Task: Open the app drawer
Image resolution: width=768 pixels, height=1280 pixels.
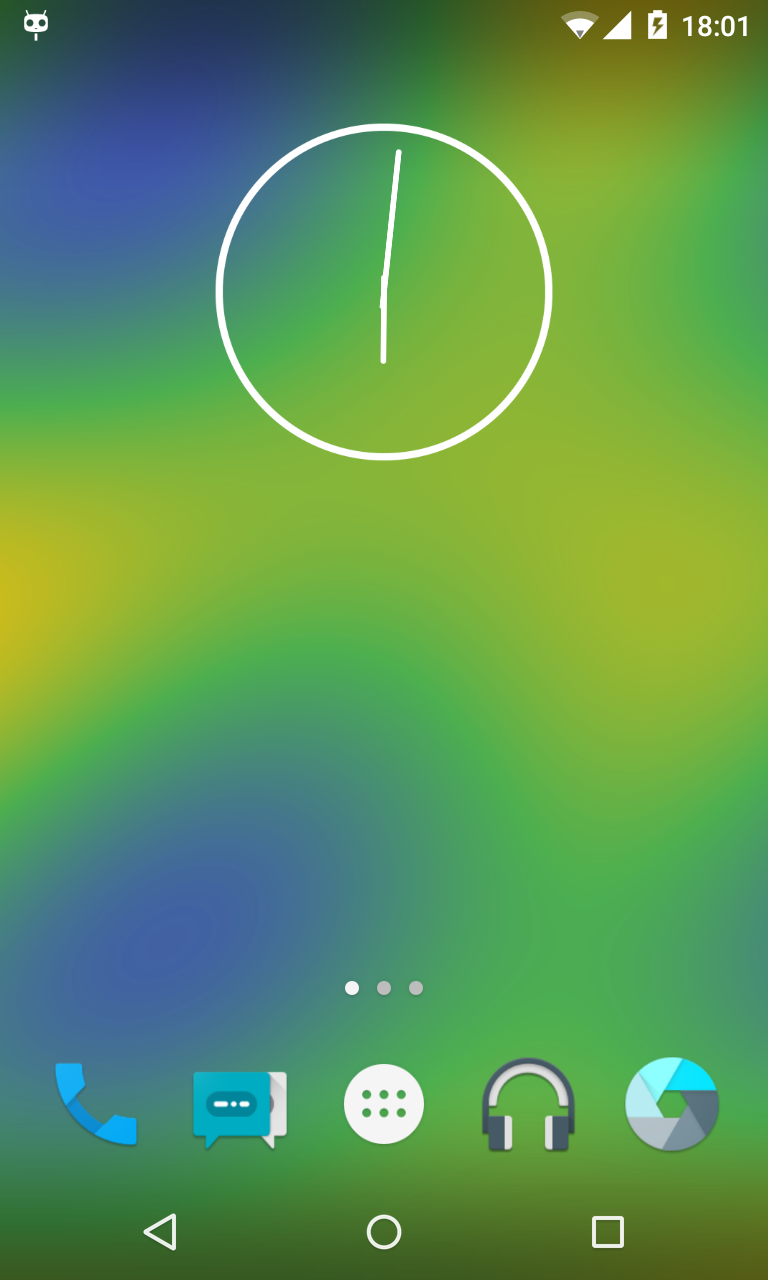Action: (x=384, y=1104)
